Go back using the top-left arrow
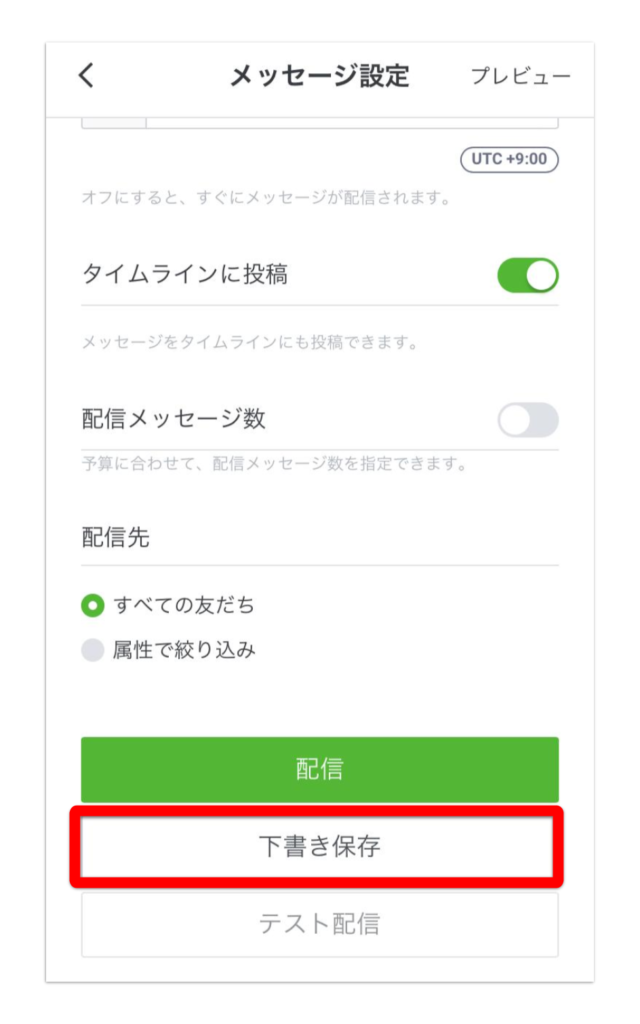 click(x=86, y=75)
